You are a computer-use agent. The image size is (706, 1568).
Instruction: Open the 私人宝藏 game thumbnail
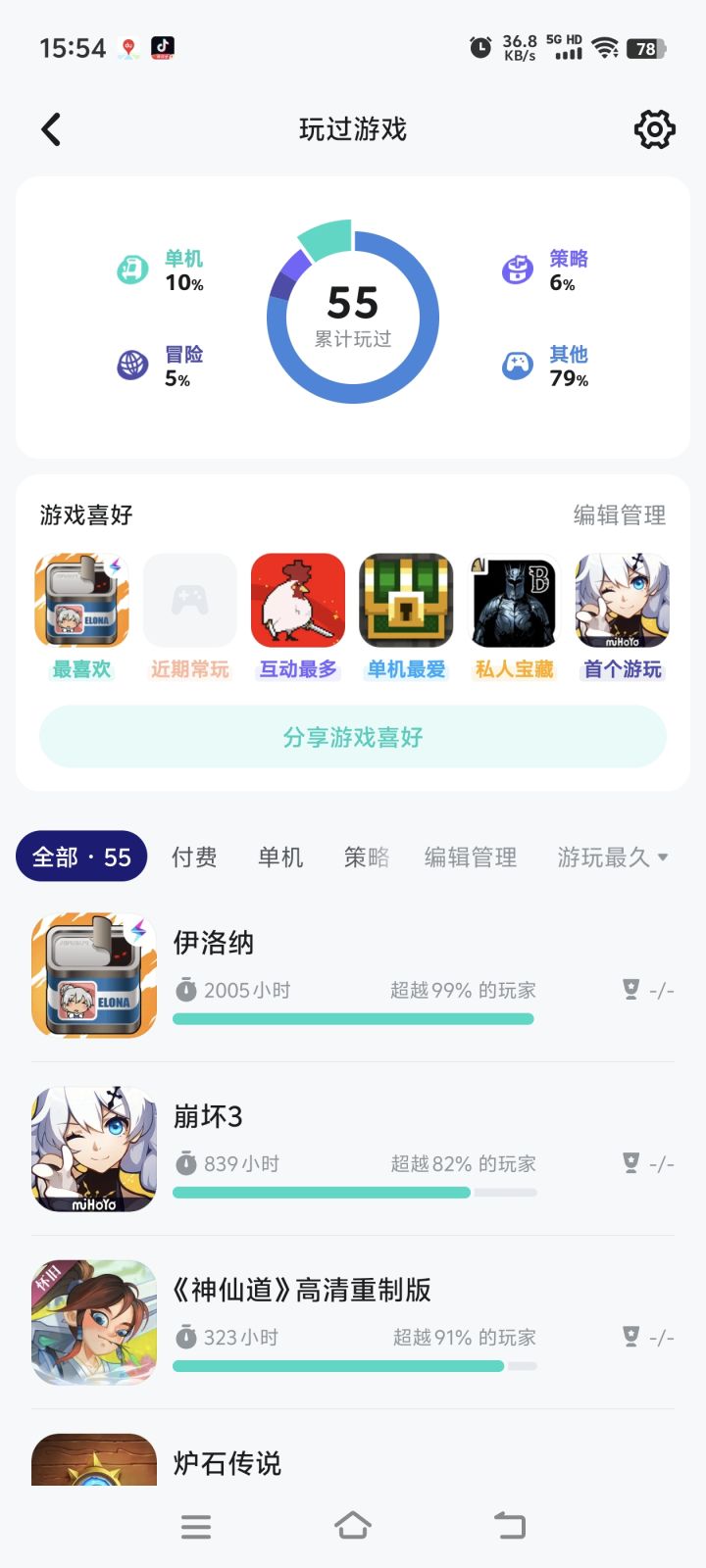[x=514, y=599]
